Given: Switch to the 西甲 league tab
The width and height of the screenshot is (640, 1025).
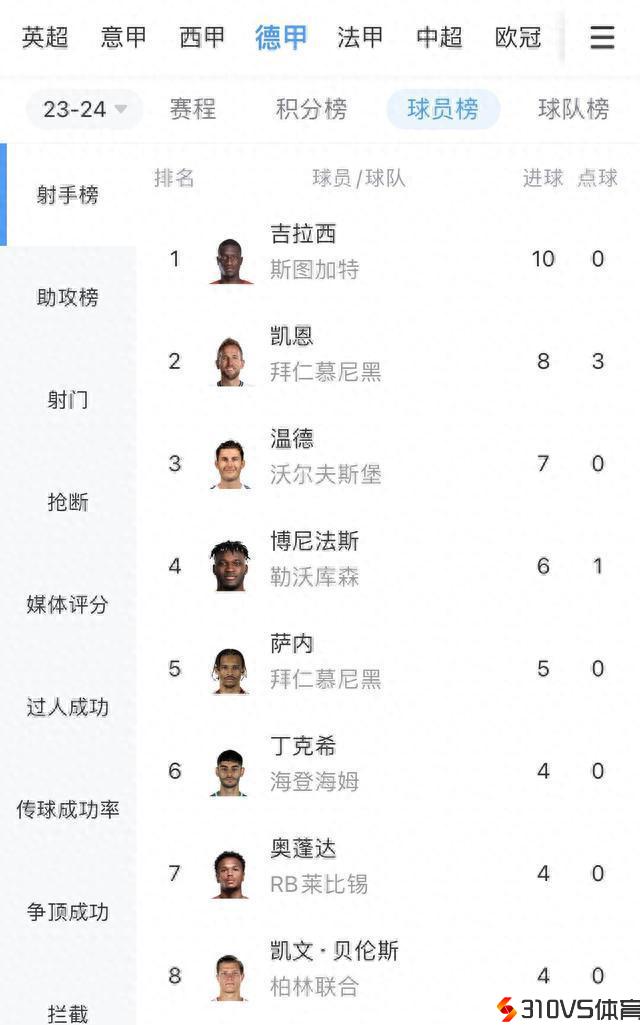Looking at the screenshot, I should pyautogui.click(x=202, y=38).
